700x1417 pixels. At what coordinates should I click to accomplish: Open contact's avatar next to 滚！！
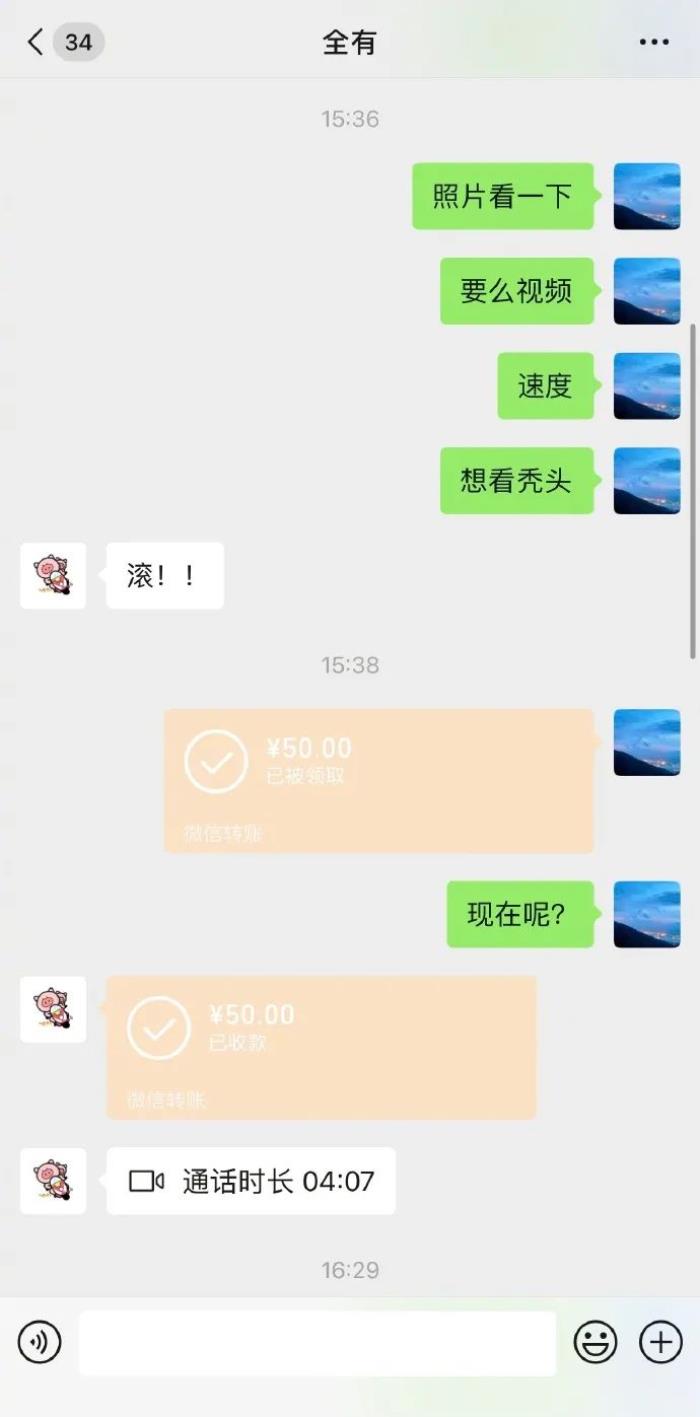[x=53, y=576]
